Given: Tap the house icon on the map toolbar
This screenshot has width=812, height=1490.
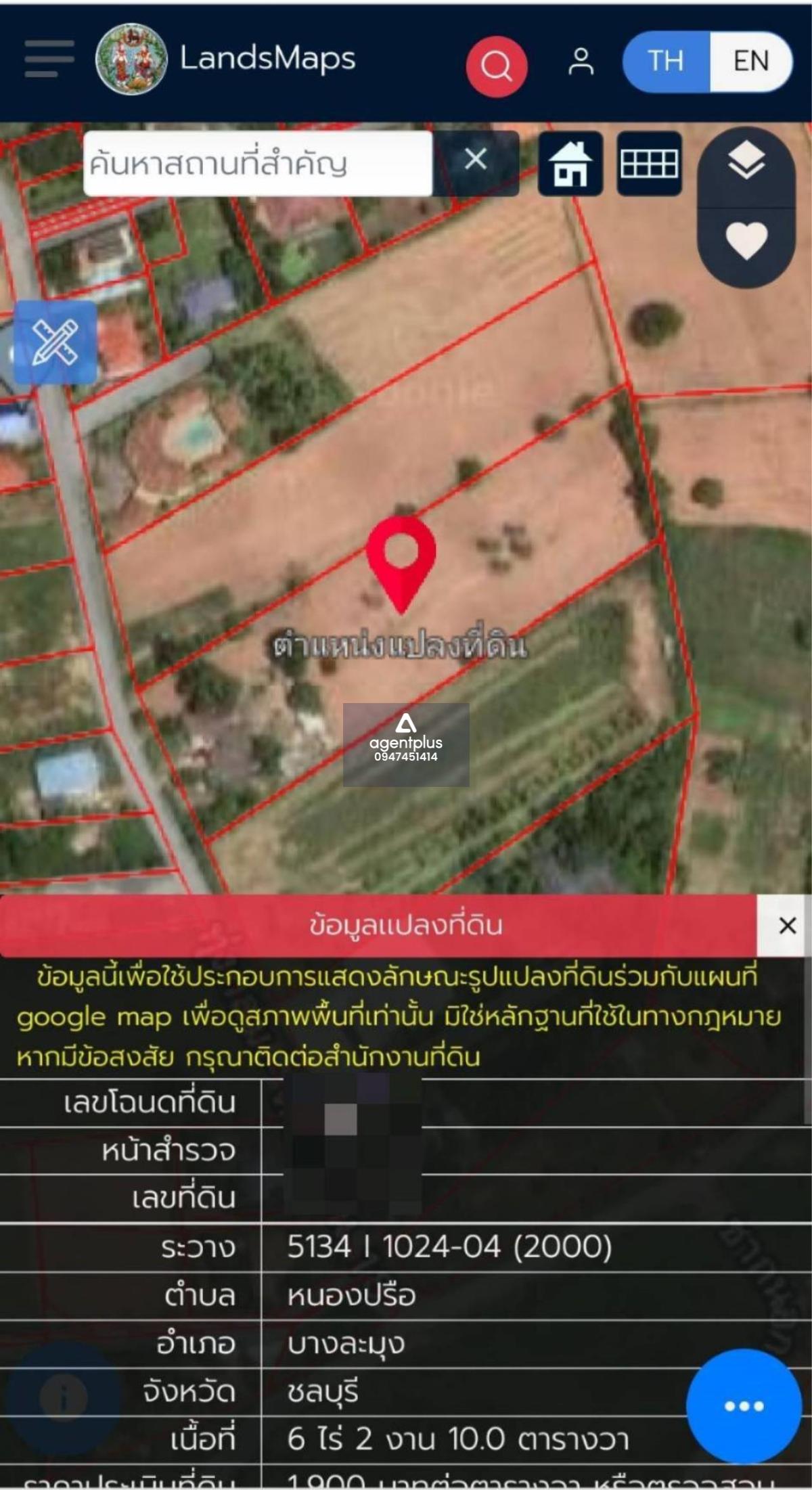Looking at the screenshot, I should [570, 164].
